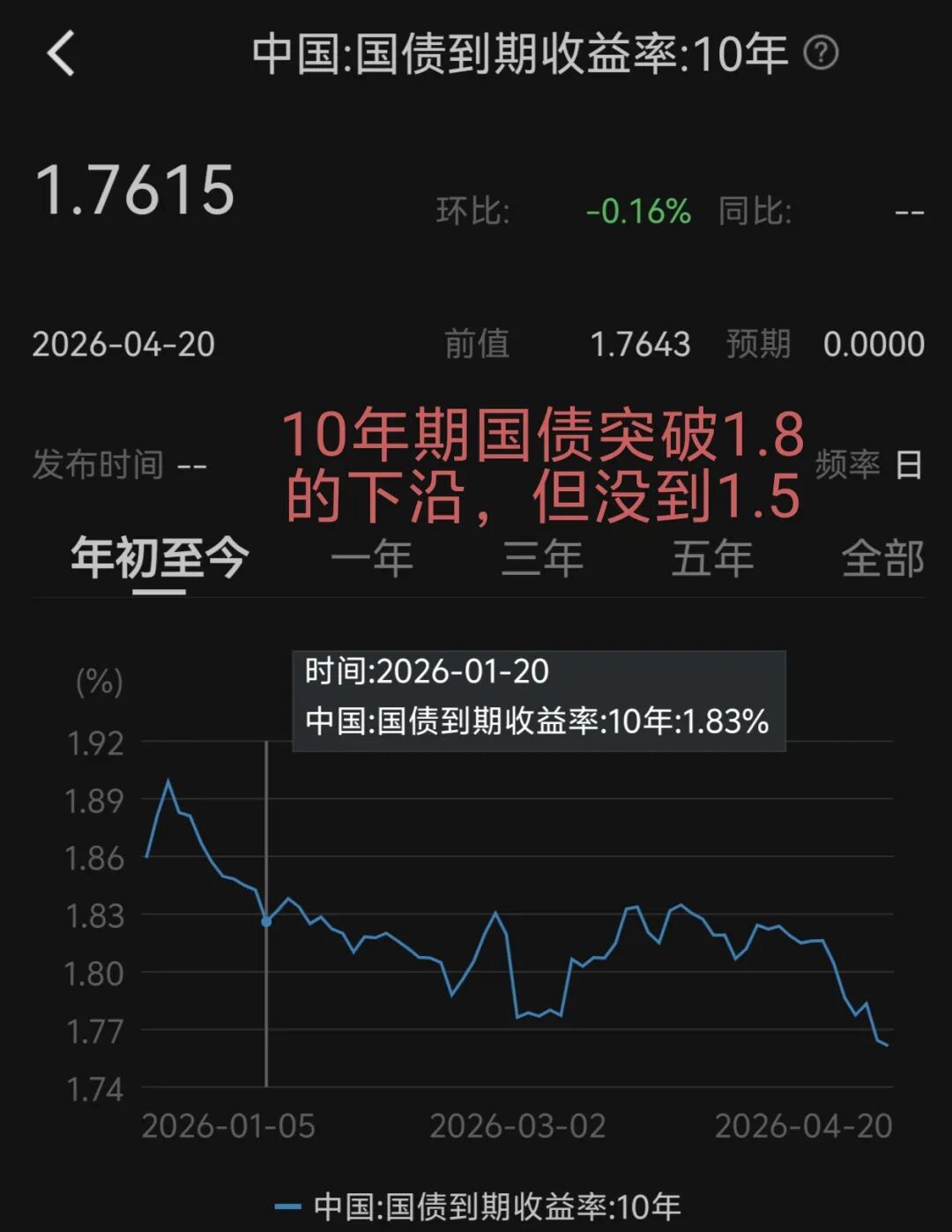
Task: Select the 年初至今 time range tab
Action: coord(160,558)
